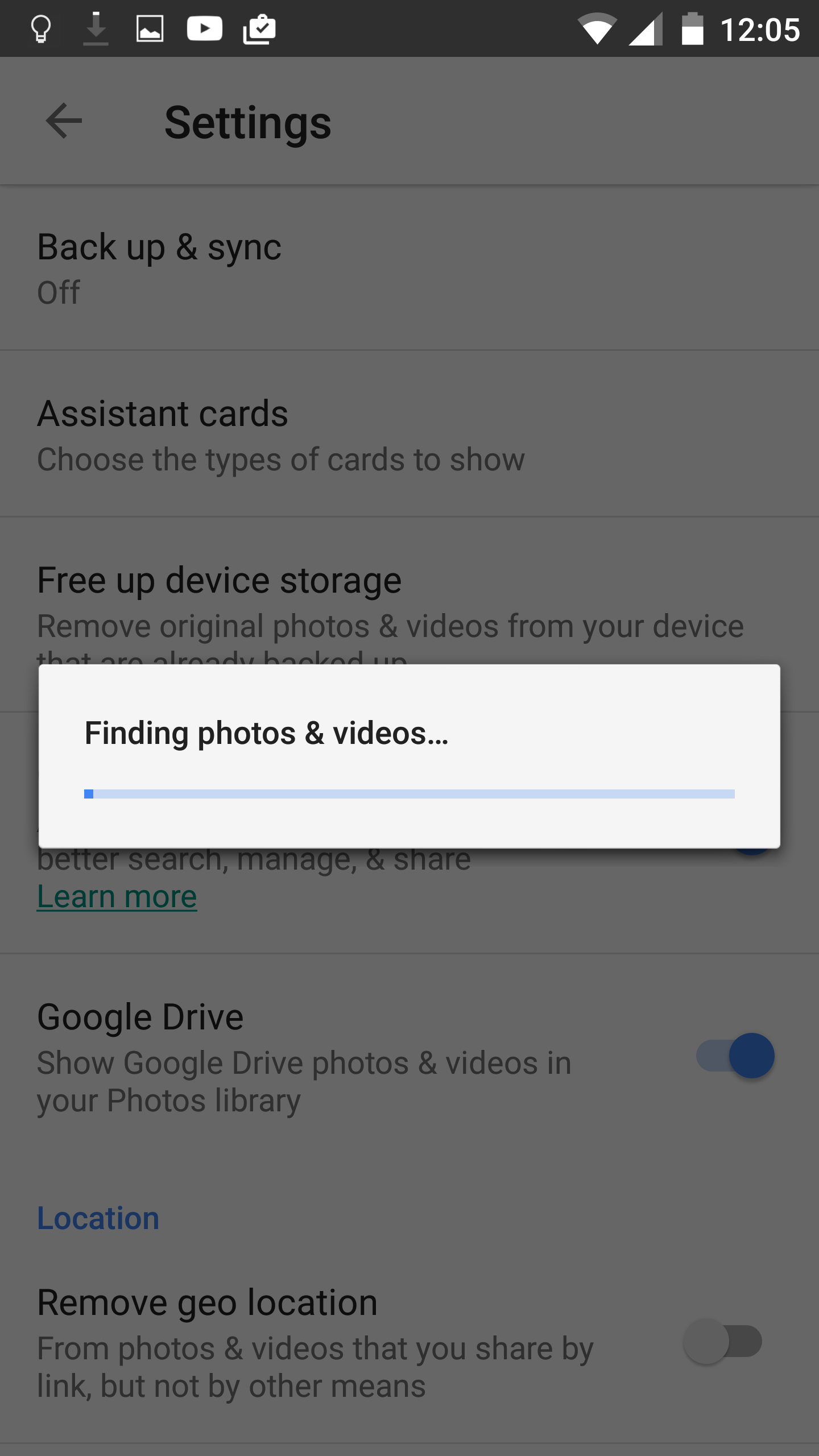Open the Learn more link

tap(117, 897)
